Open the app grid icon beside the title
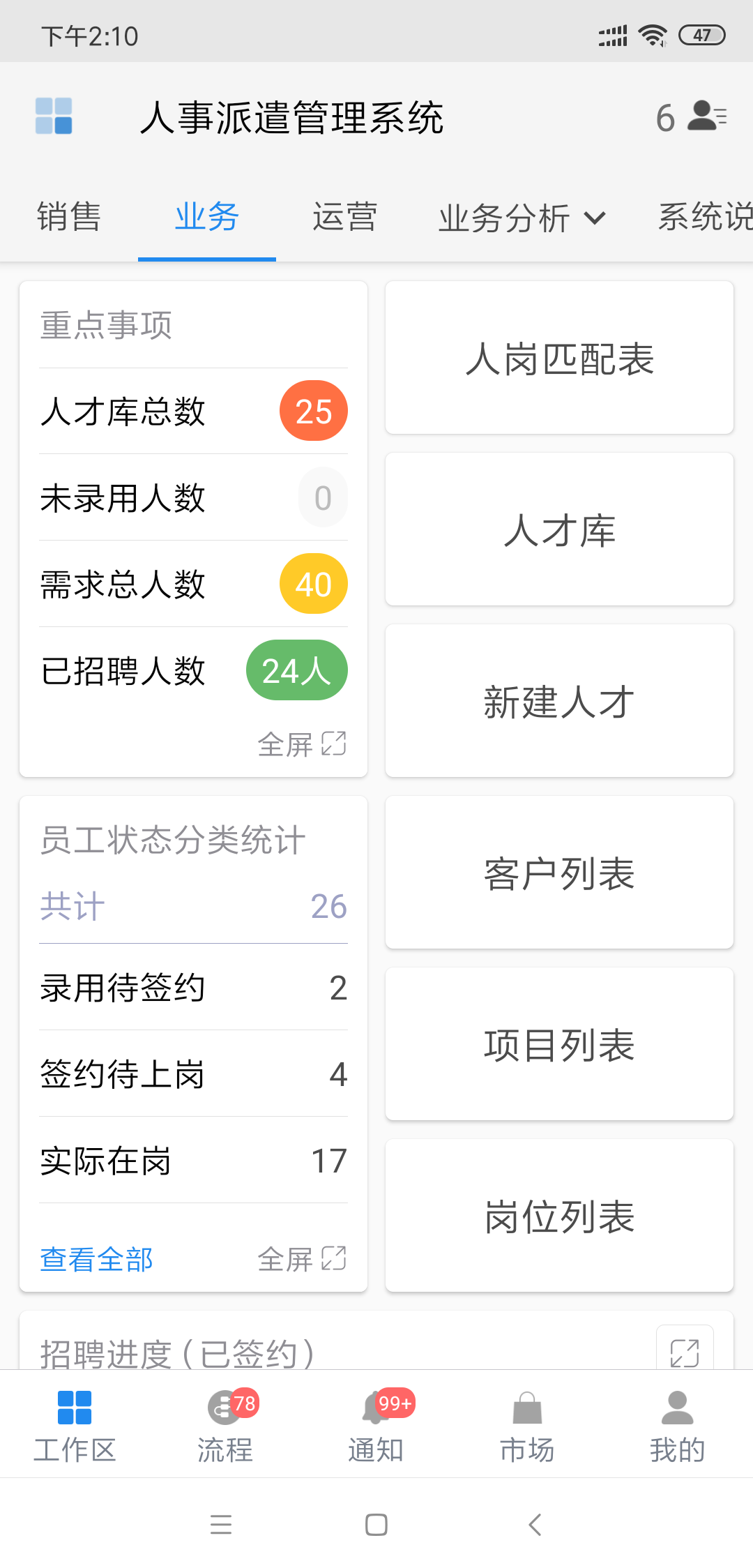This screenshot has width=753, height=1568. pyautogui.click(x=54, y=116)
